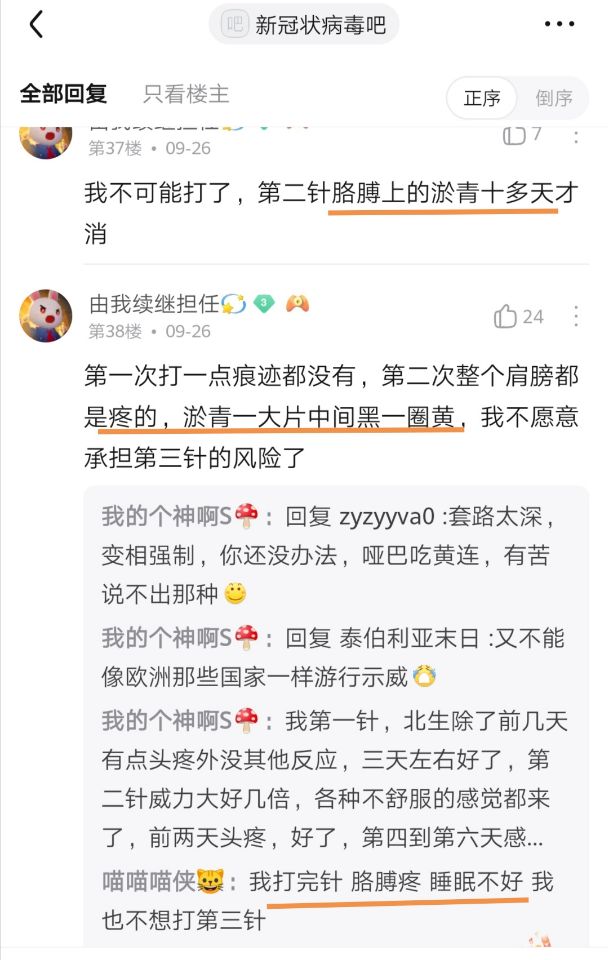Image resolution: width=608 pixels, height=960 pixels.
Task: Open the avatar of the 38楼 poster
Action: (46, 316)
